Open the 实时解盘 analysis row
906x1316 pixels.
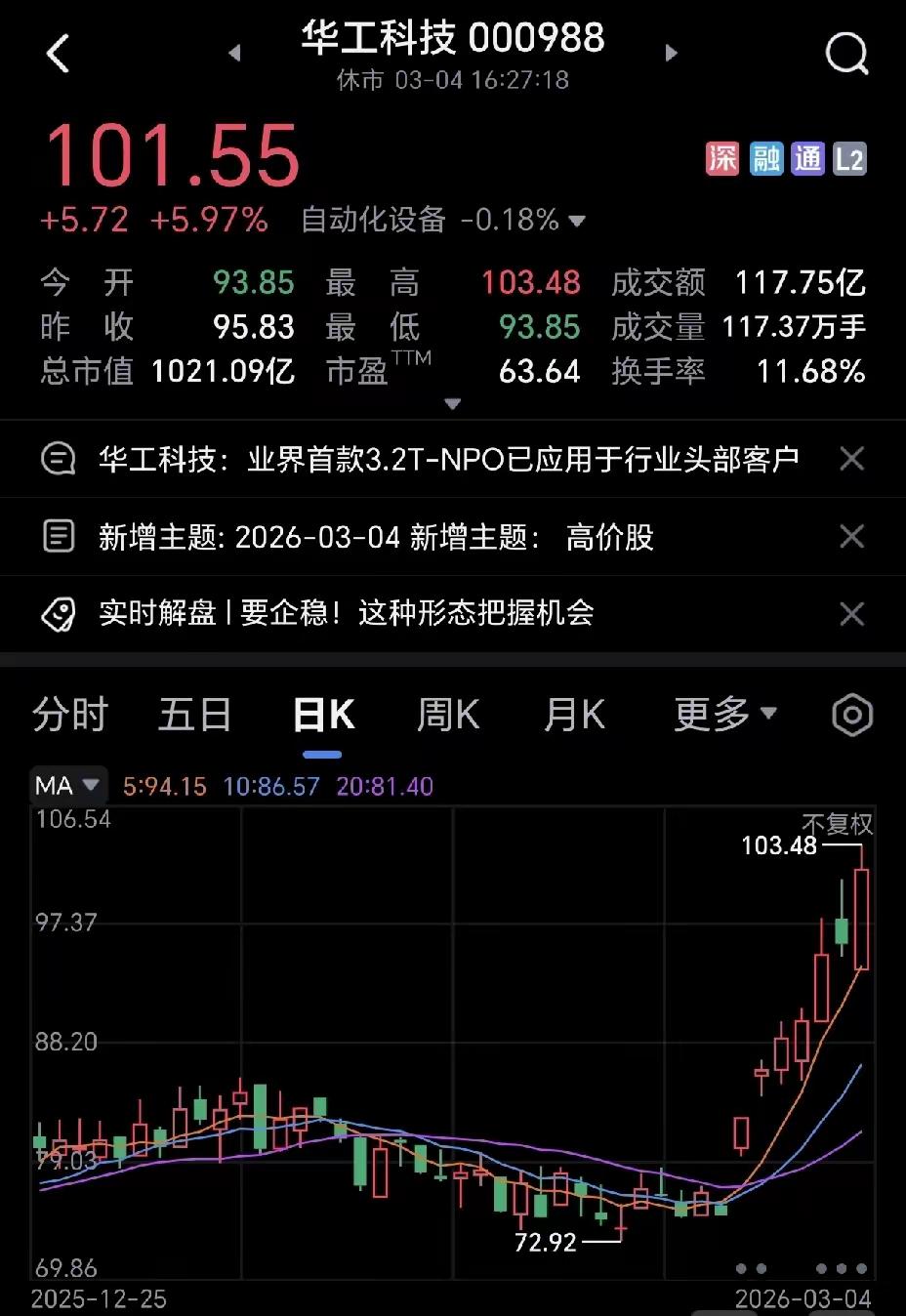(x=347, y=613)
